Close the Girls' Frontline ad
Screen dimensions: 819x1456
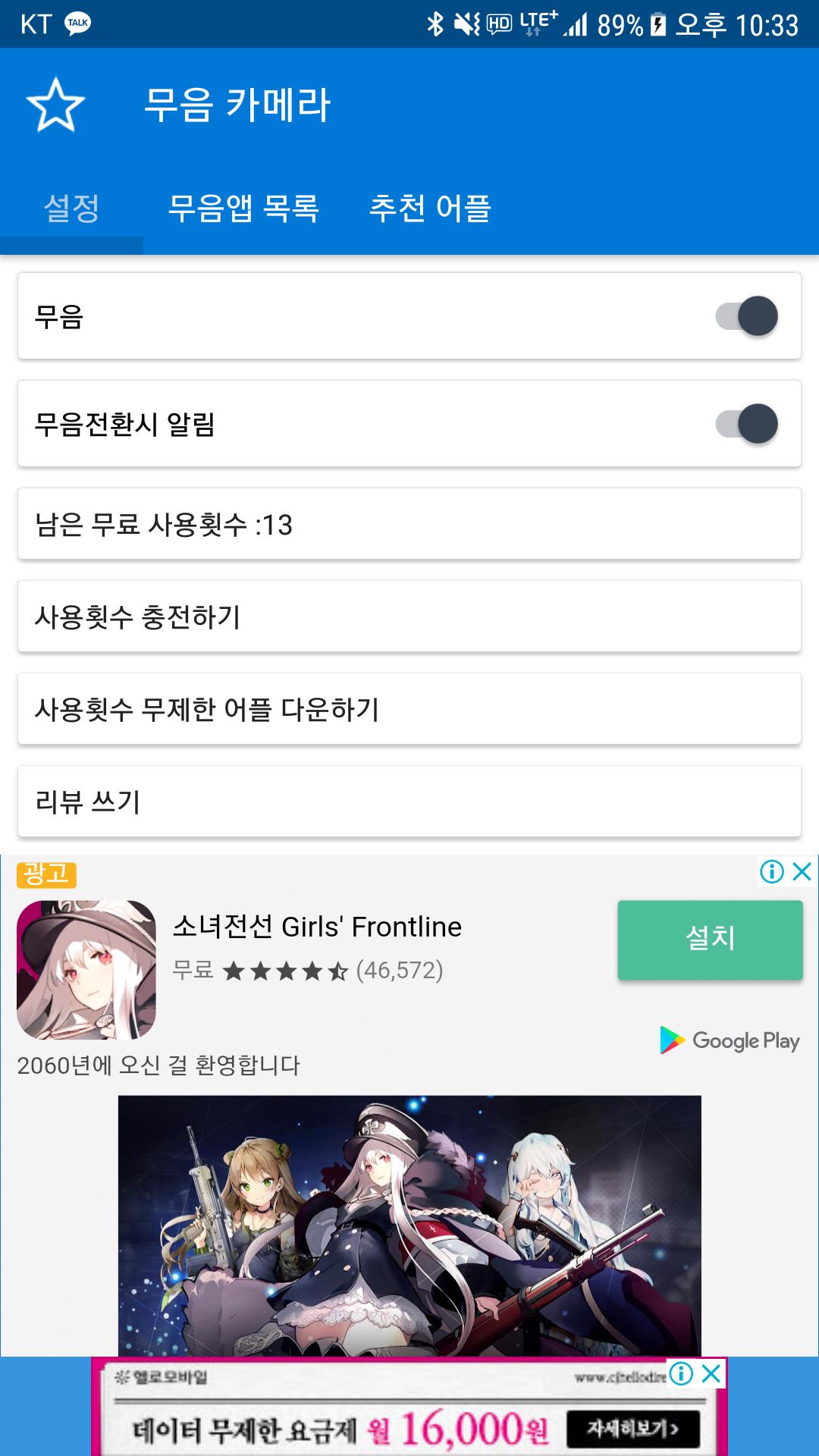click(x=802, y=871)
